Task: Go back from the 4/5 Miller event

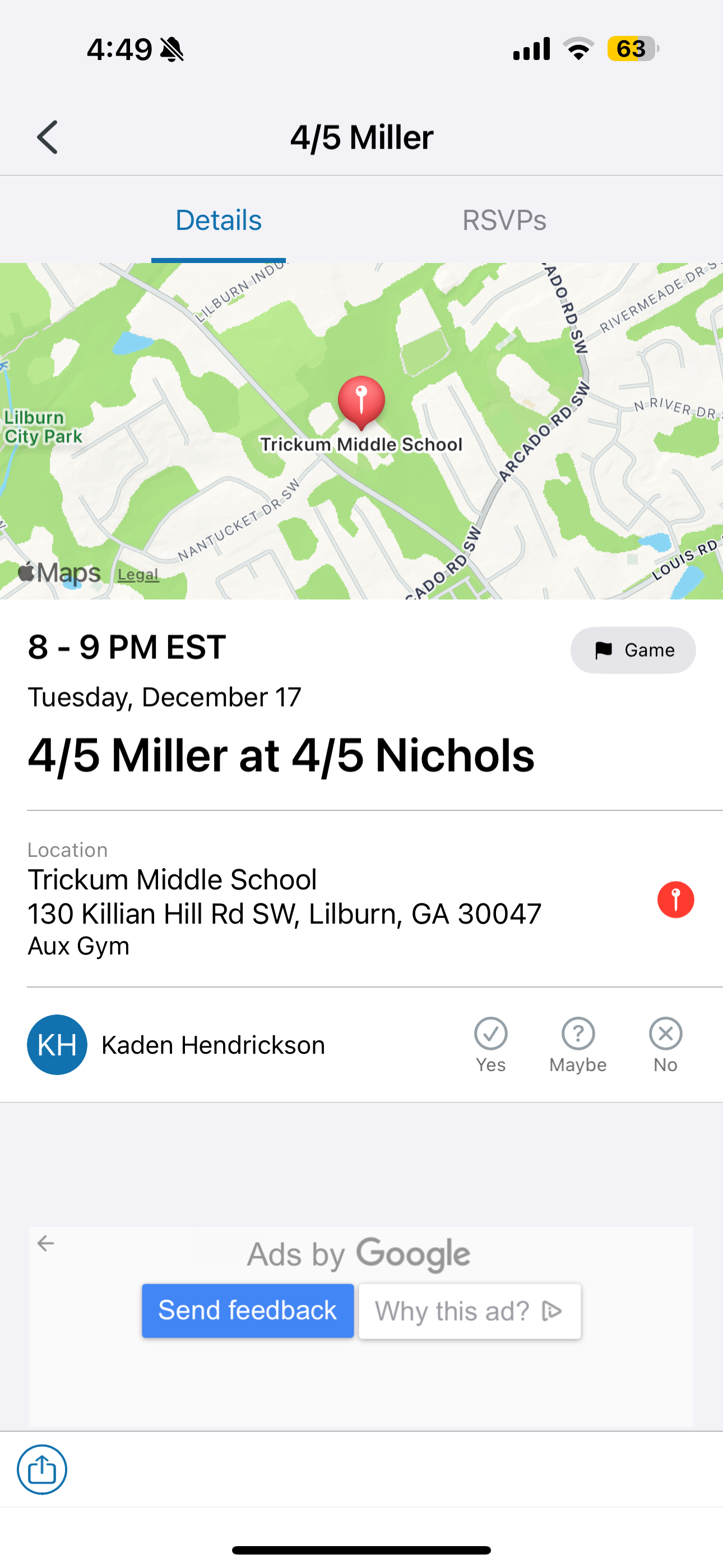Action: pos(48,137)
